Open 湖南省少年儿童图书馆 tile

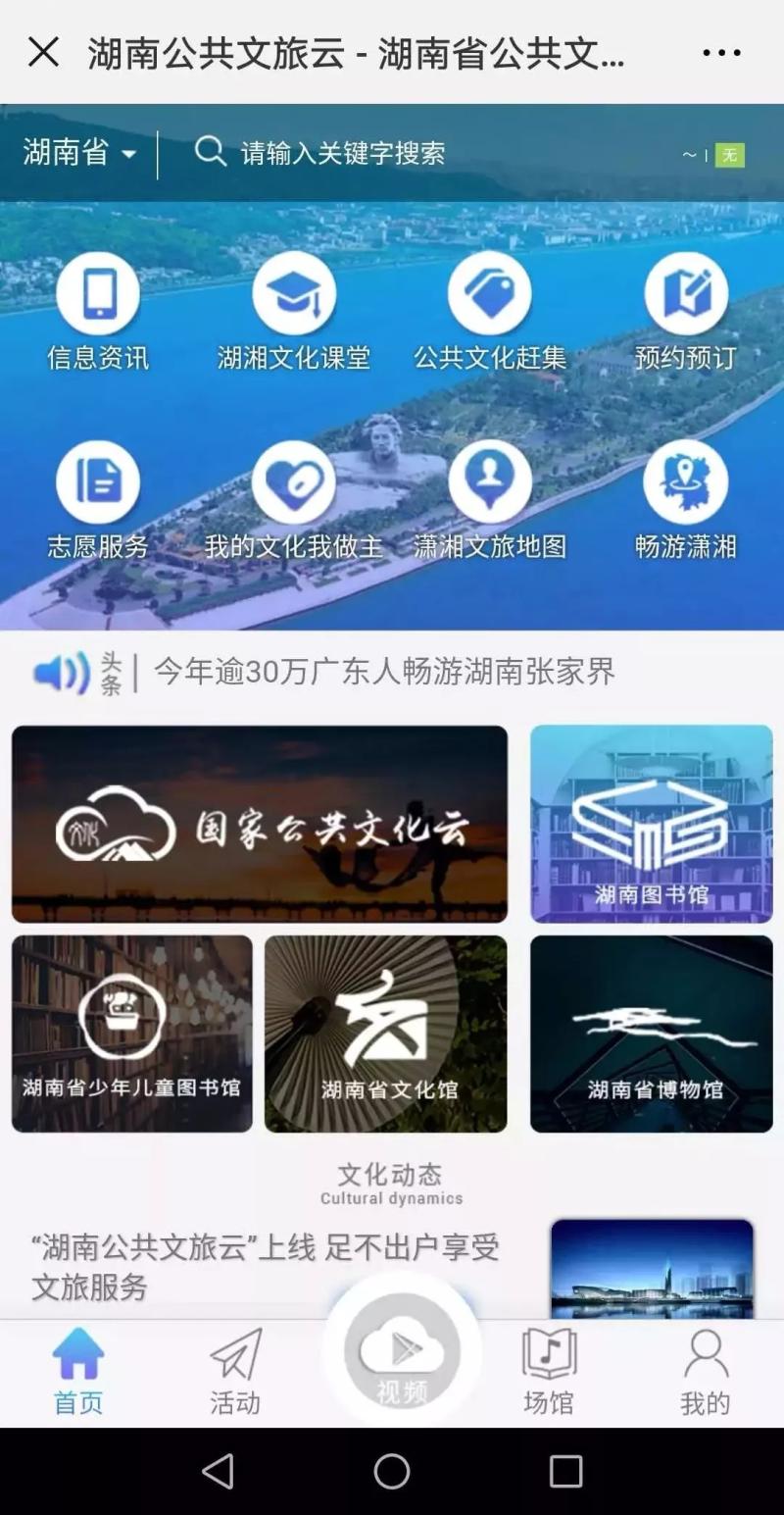point(132,1034)
